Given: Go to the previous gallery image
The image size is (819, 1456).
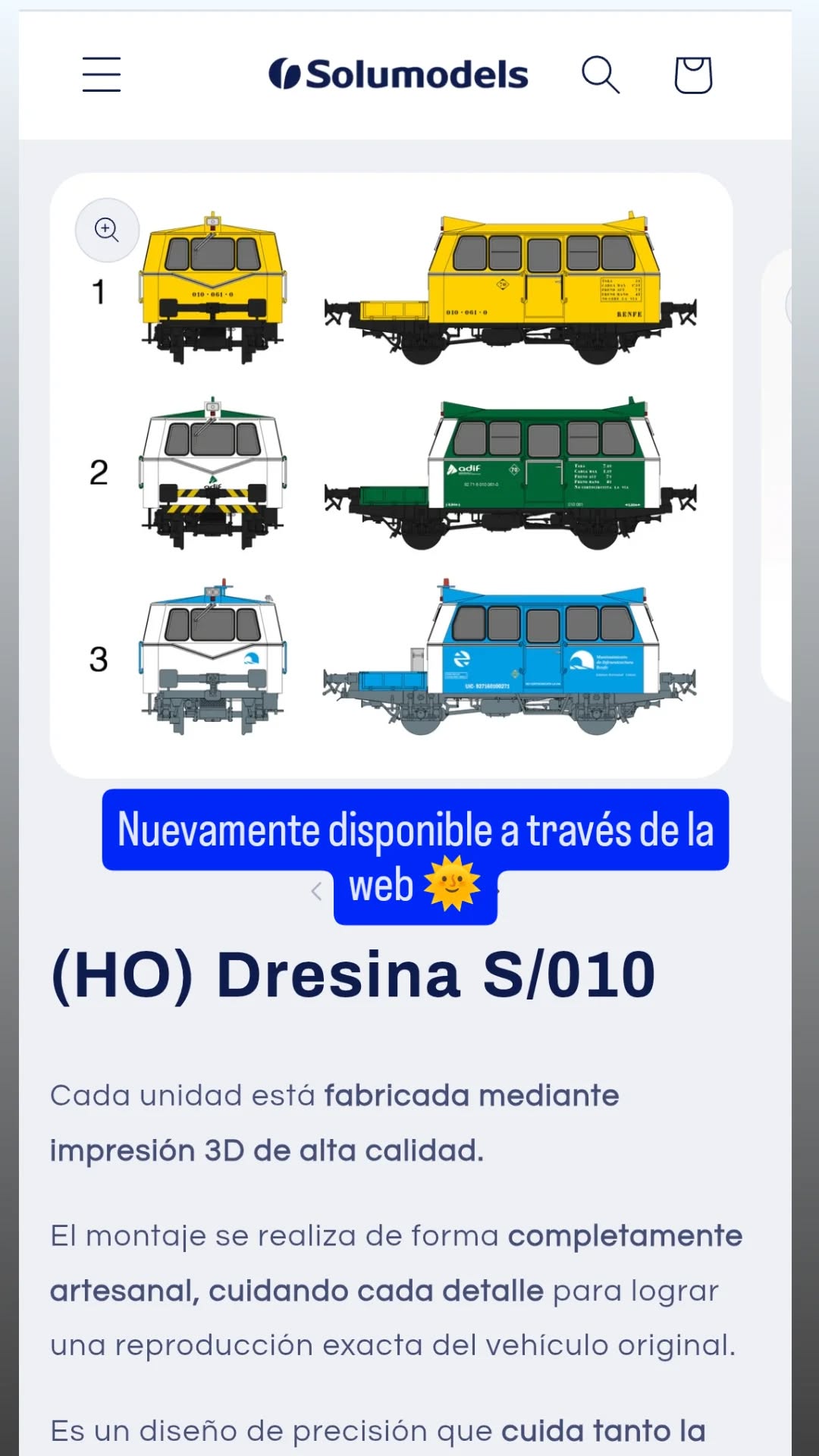Looking at the screenshot, I should 317,891.
